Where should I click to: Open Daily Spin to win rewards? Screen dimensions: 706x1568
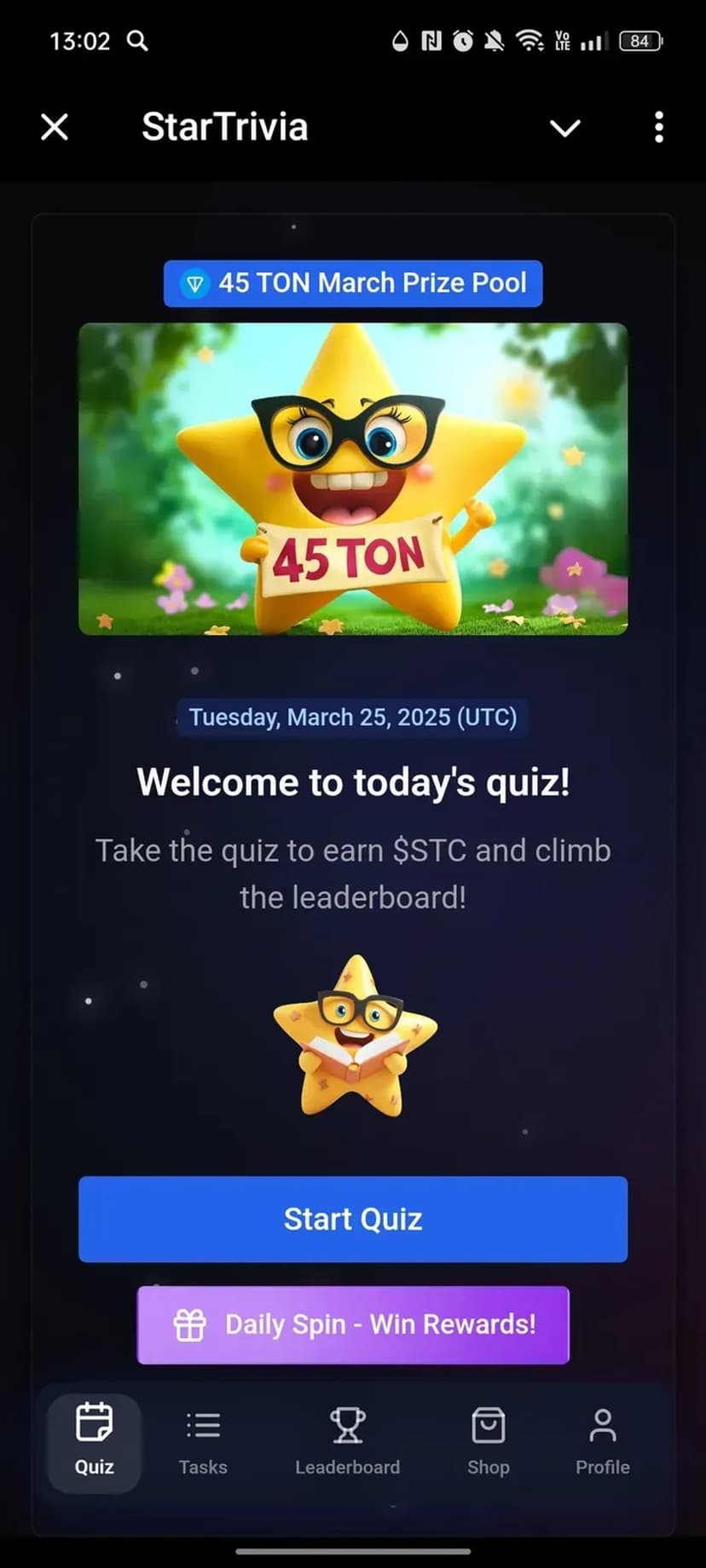point(353,1324)
